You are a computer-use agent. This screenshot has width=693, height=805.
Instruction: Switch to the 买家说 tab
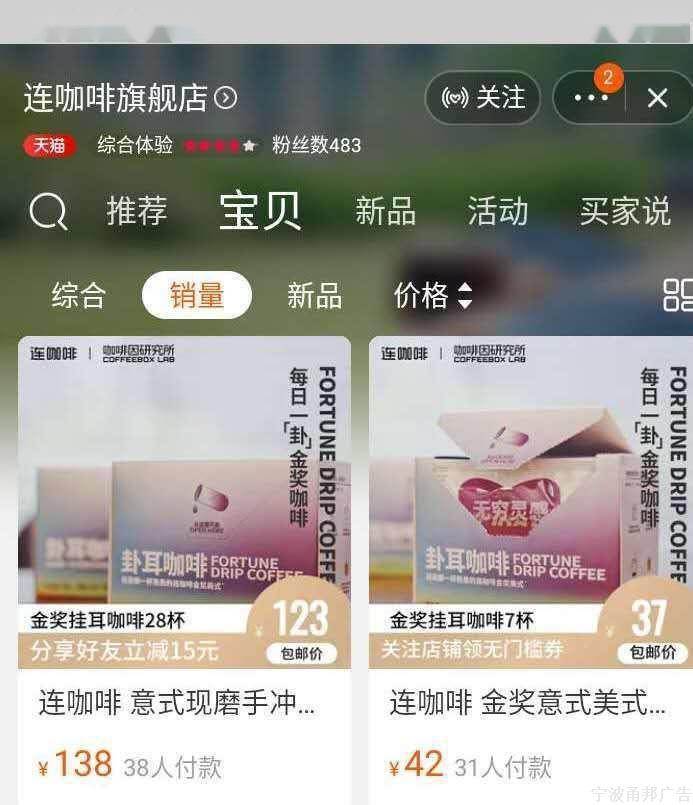click(625, 212)
